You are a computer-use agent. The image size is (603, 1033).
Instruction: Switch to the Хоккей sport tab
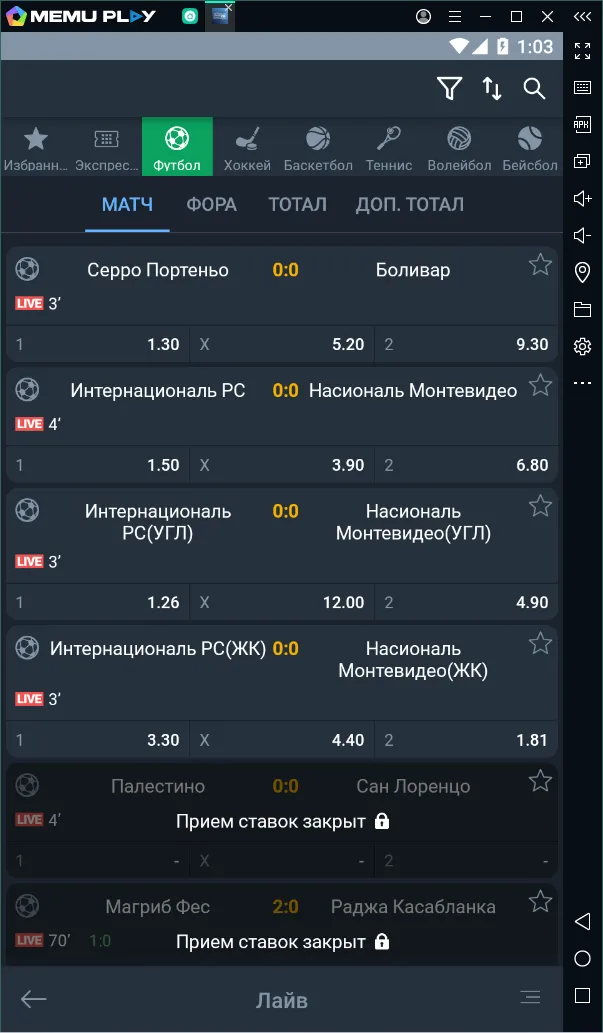click(246, 147)
